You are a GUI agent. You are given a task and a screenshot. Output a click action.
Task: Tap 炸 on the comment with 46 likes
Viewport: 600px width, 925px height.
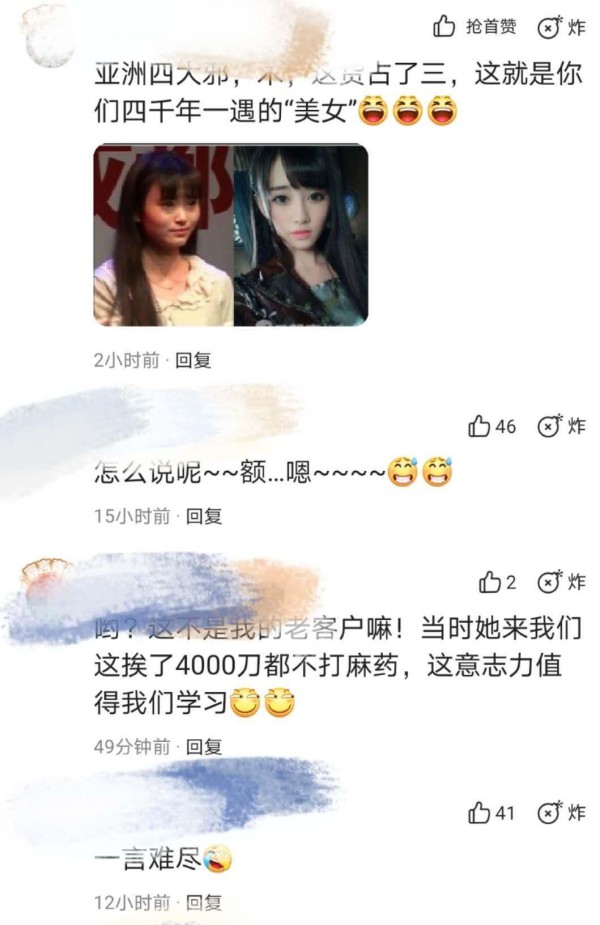(562, 427)
